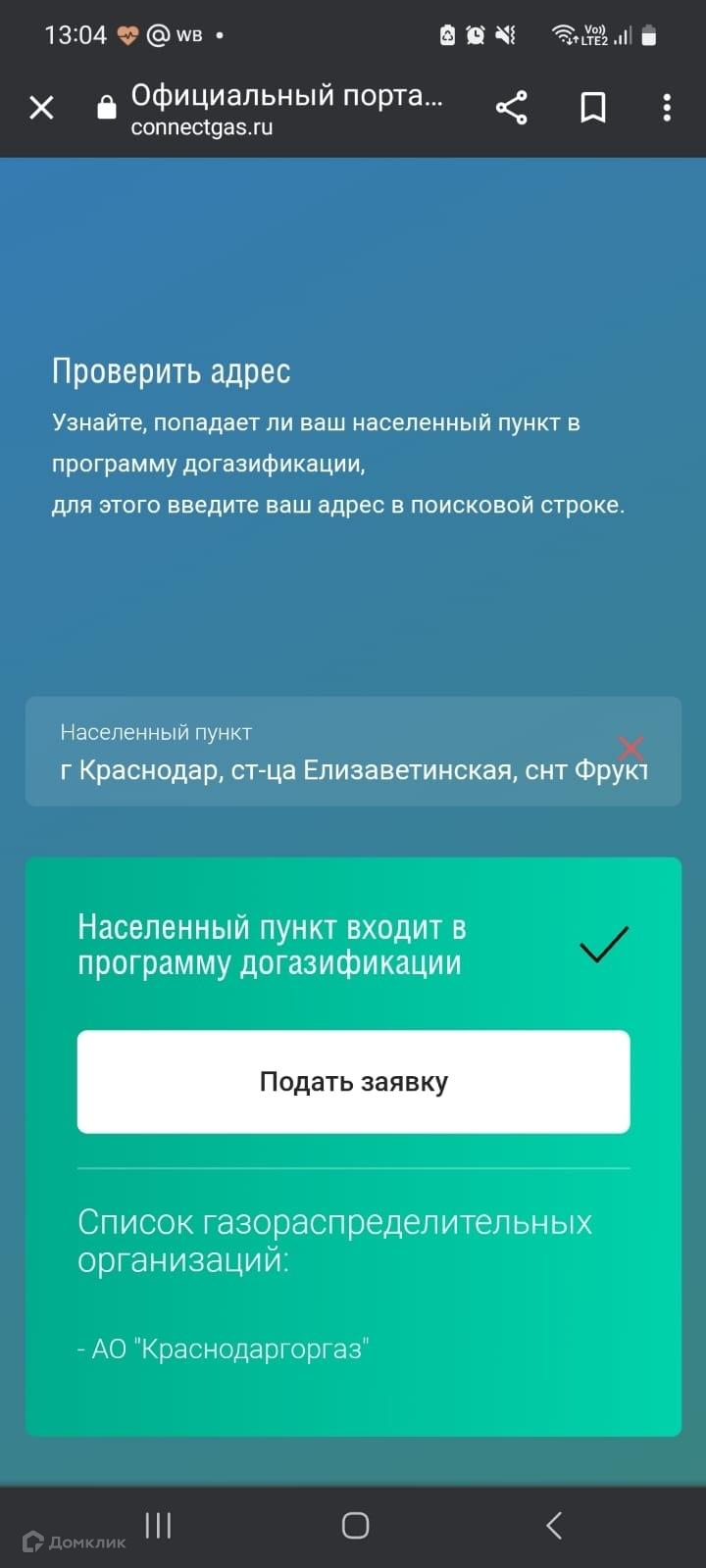Open site security info via lock icon
This screenshot has height=1568, width=706.
[x=106, y=109]
